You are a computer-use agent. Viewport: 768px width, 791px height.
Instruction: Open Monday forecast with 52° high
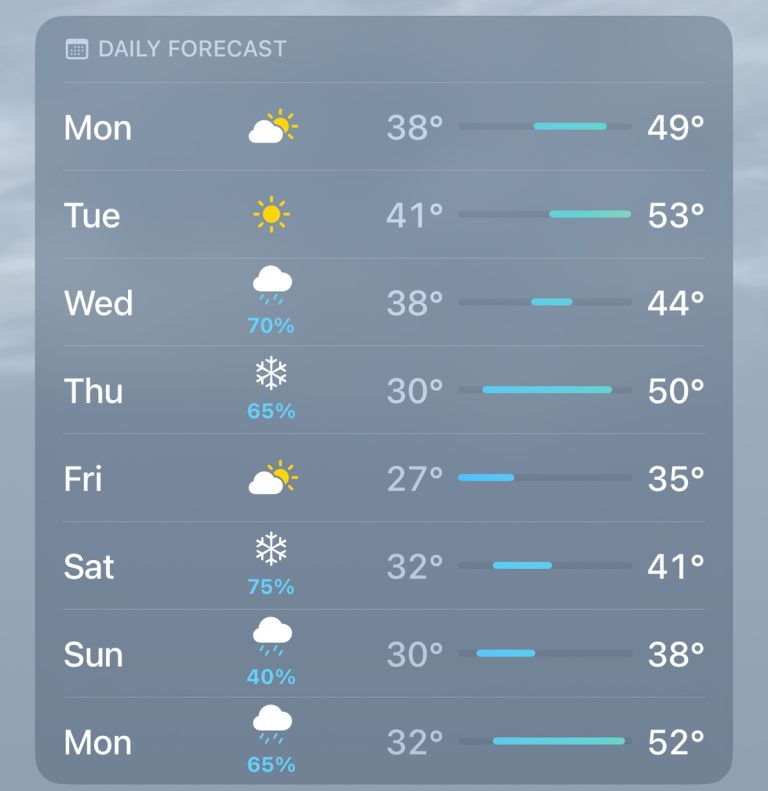[384, 741]
